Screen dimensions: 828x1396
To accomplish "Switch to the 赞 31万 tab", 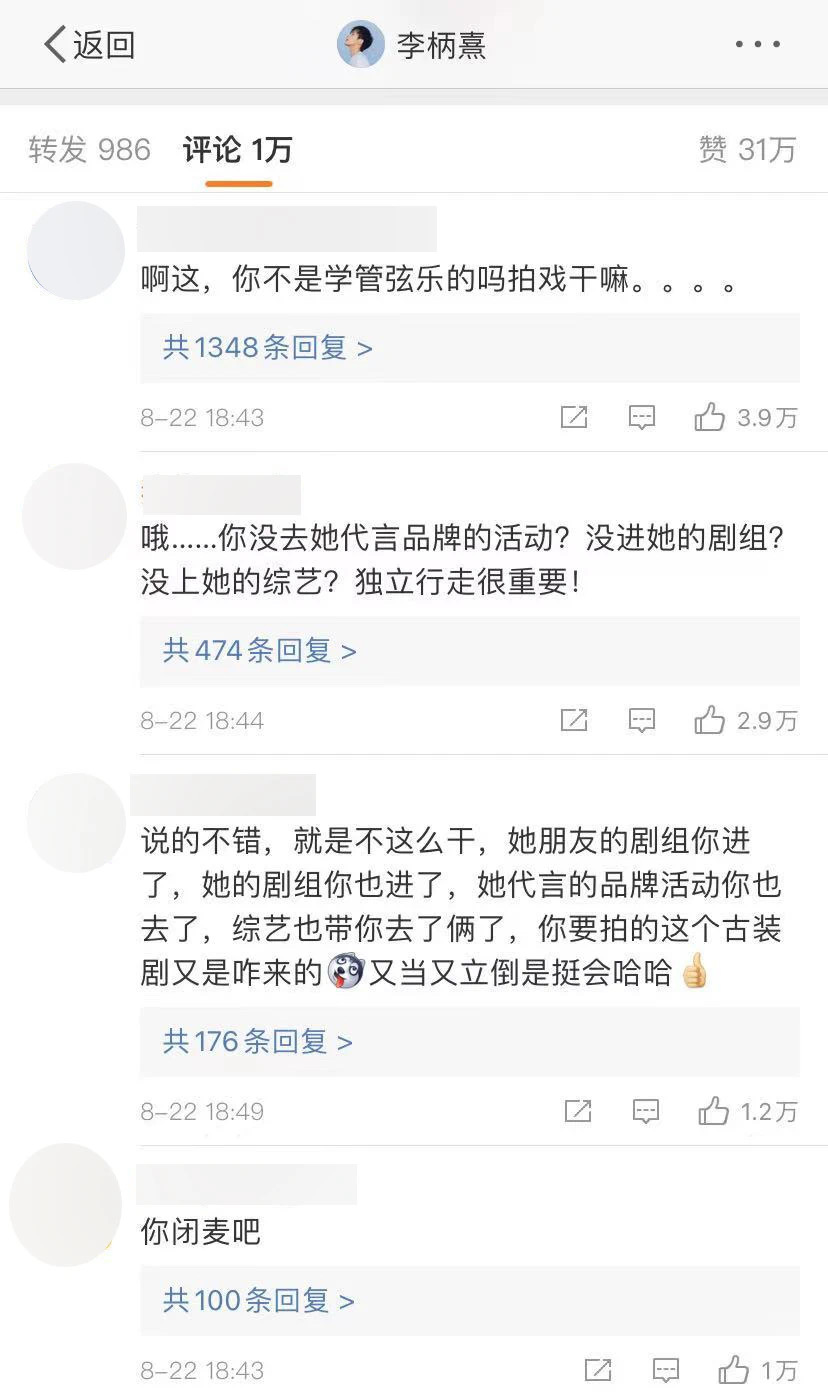I will 747,150.
